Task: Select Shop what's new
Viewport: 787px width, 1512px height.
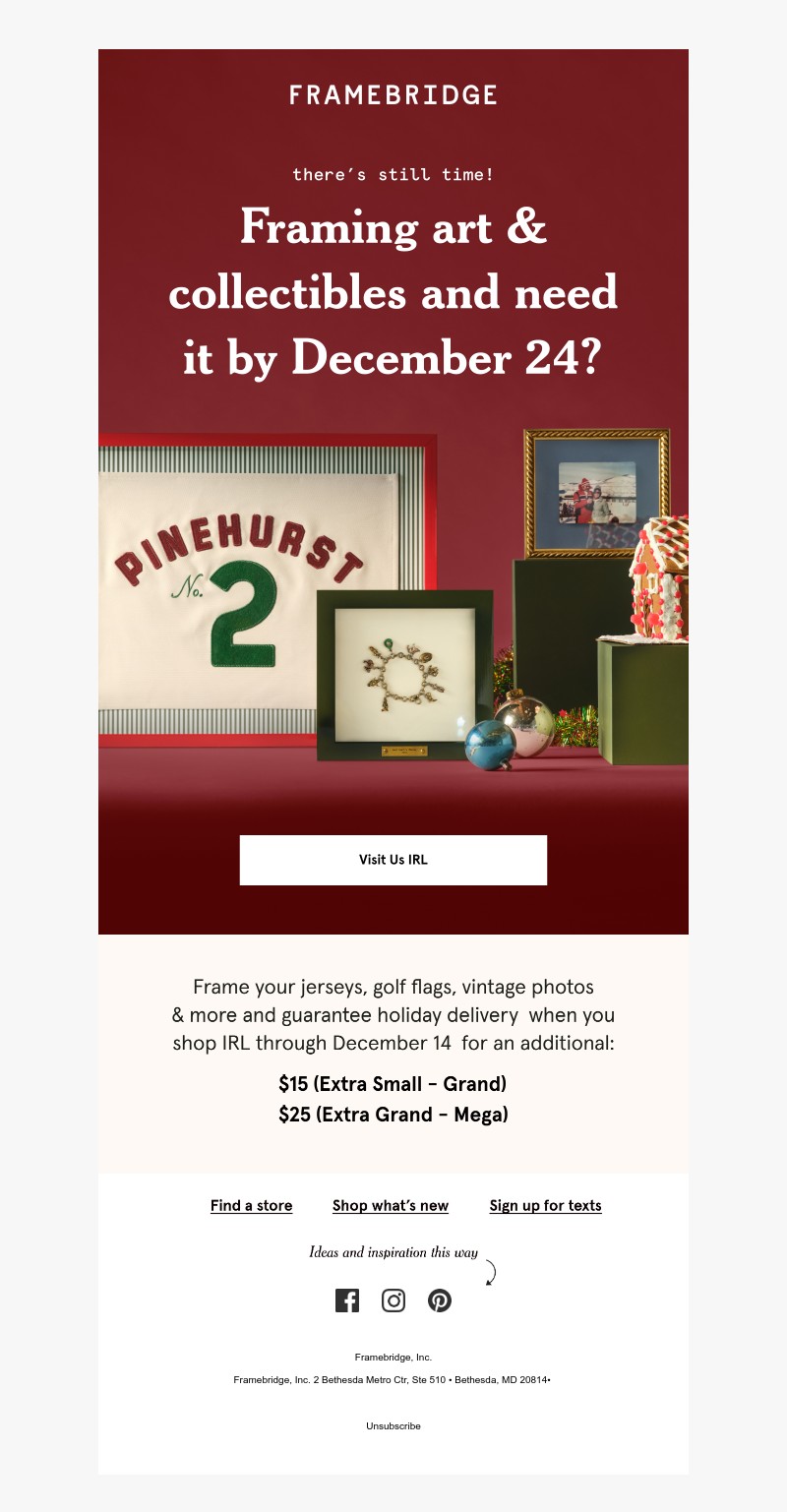Action: click(x=391, y=1205)
